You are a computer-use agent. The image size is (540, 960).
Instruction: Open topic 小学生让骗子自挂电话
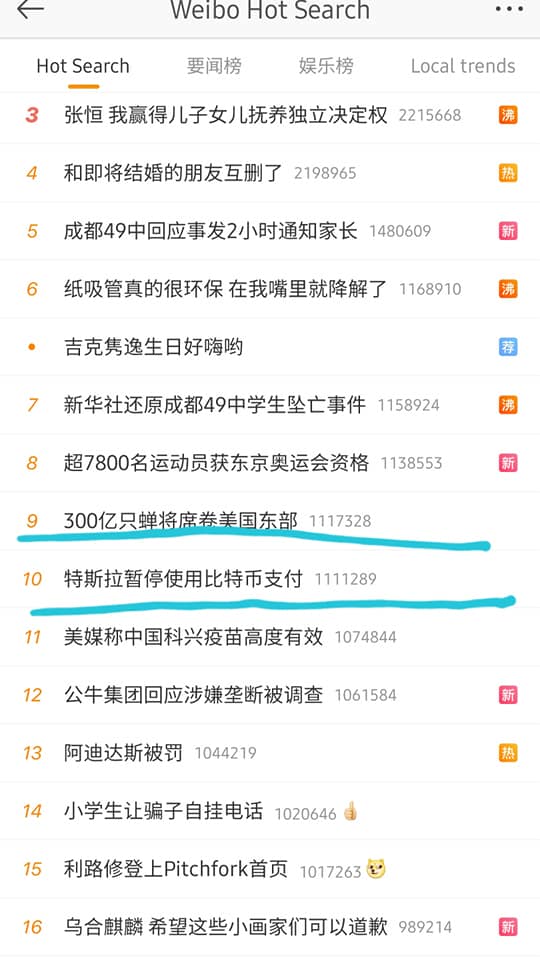270,811
